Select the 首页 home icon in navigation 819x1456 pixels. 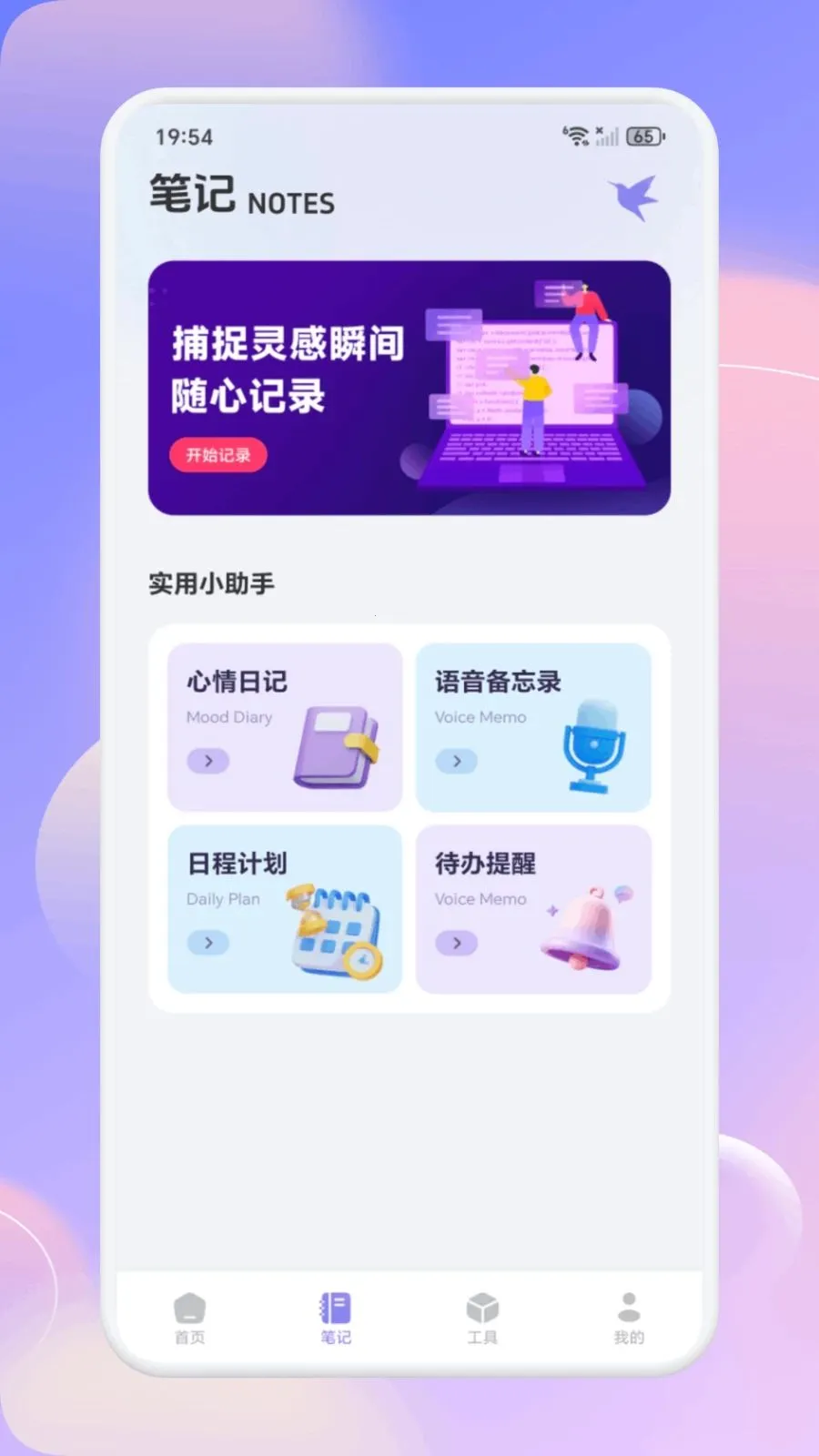(188, 1308)
